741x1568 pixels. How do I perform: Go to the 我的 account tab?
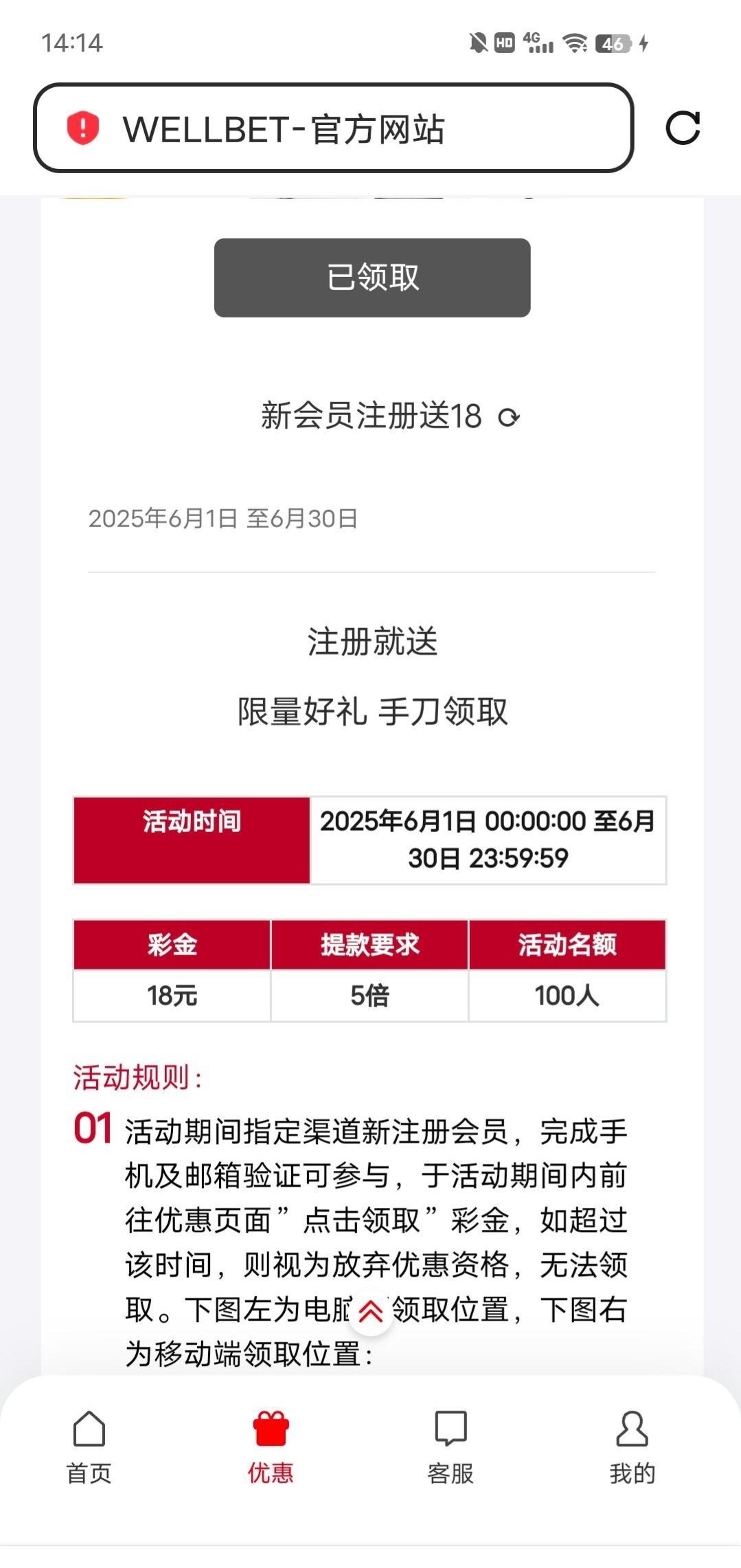632,1446
